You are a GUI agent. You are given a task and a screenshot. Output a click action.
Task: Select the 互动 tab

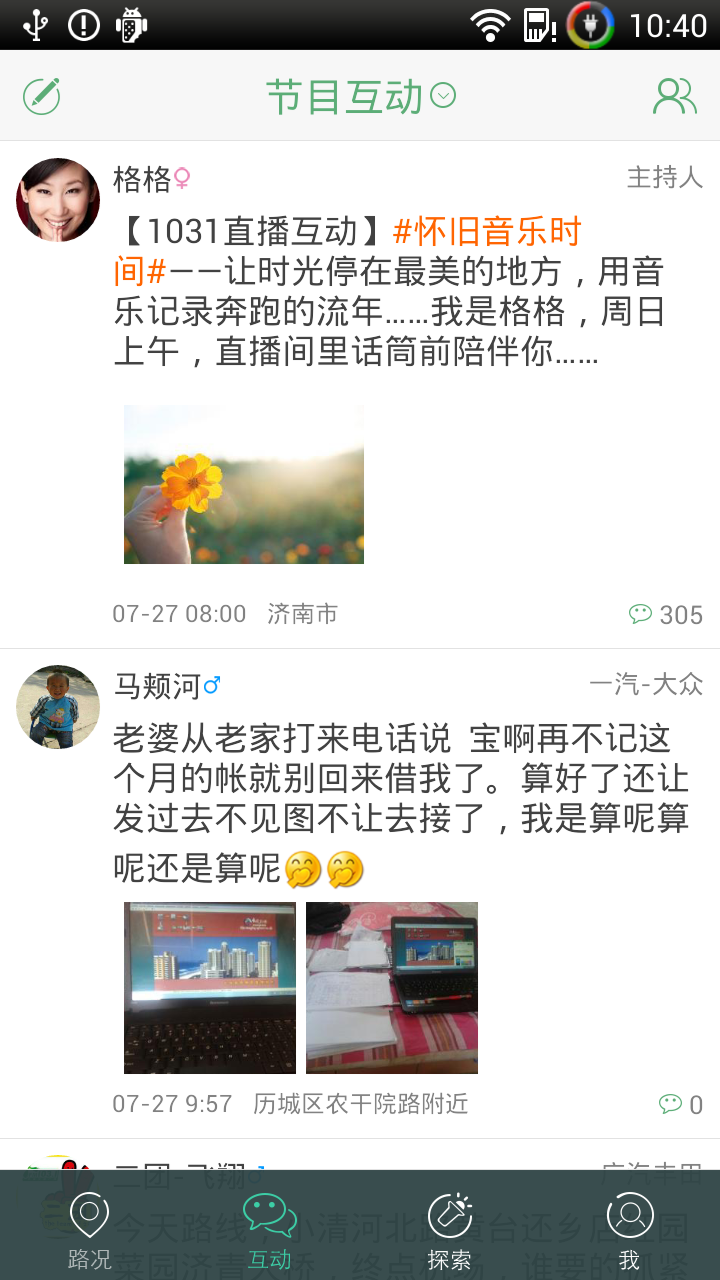coord(270,1230)
